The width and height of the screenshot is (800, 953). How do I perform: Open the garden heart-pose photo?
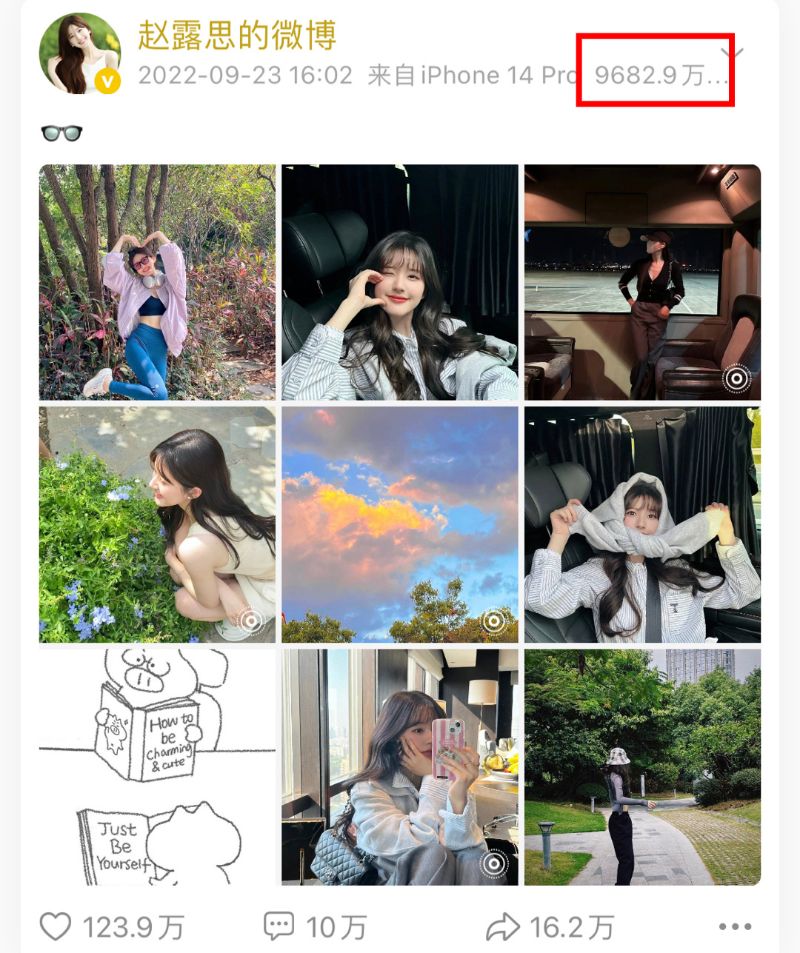tap(157, 283)
